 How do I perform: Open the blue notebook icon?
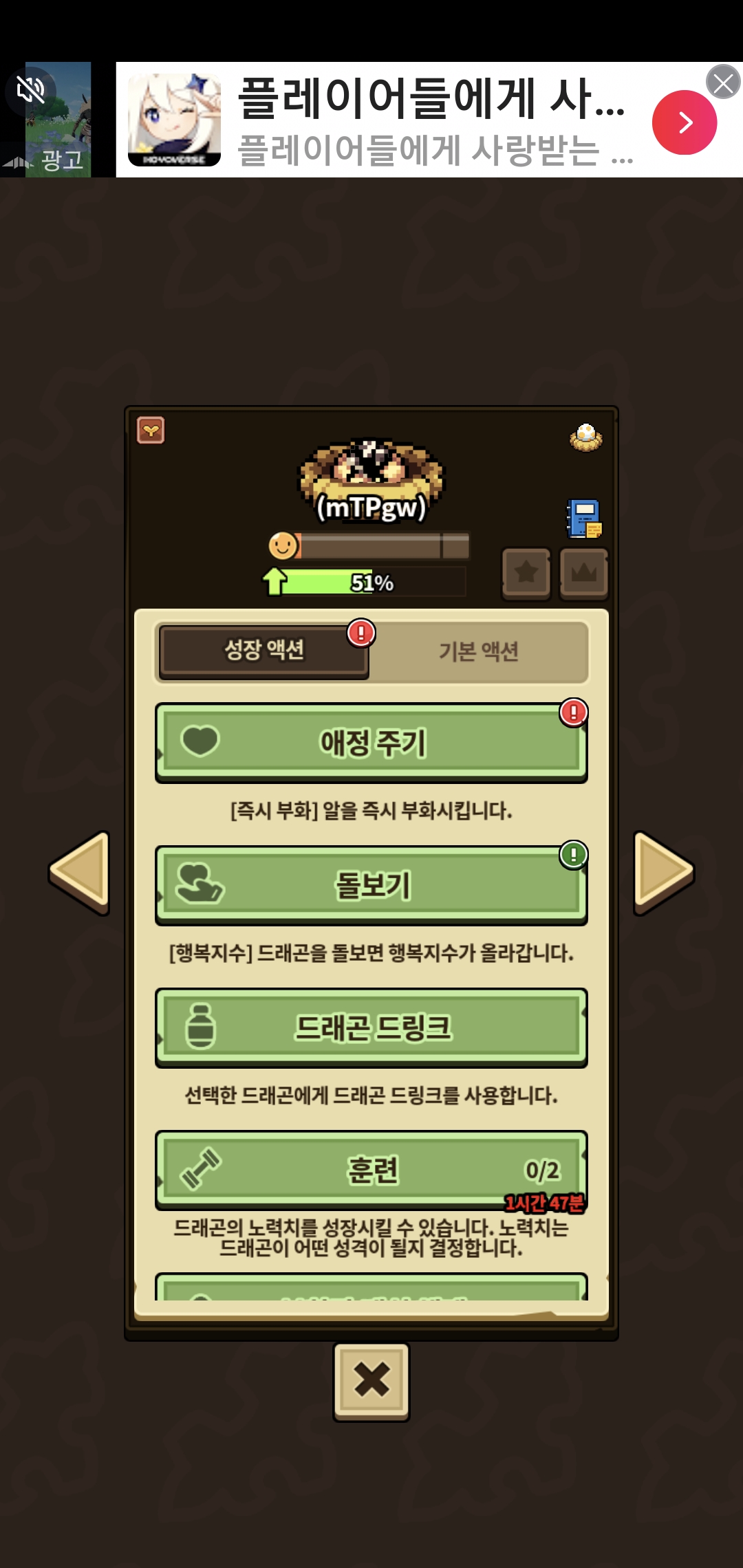coord(584,519)
